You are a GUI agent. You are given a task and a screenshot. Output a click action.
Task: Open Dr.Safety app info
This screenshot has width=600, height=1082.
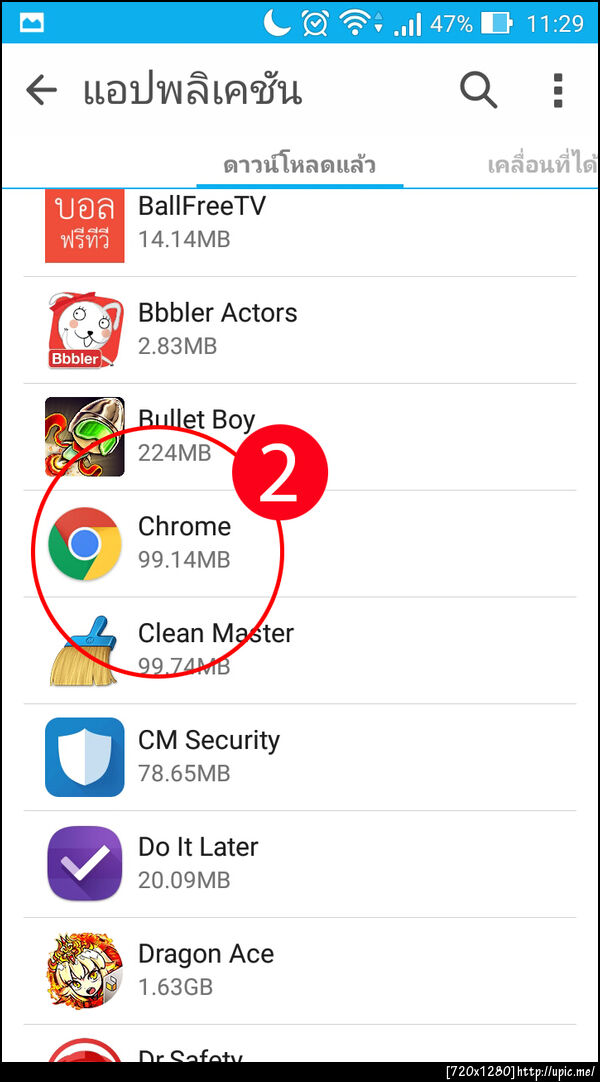coord(300,1050)
